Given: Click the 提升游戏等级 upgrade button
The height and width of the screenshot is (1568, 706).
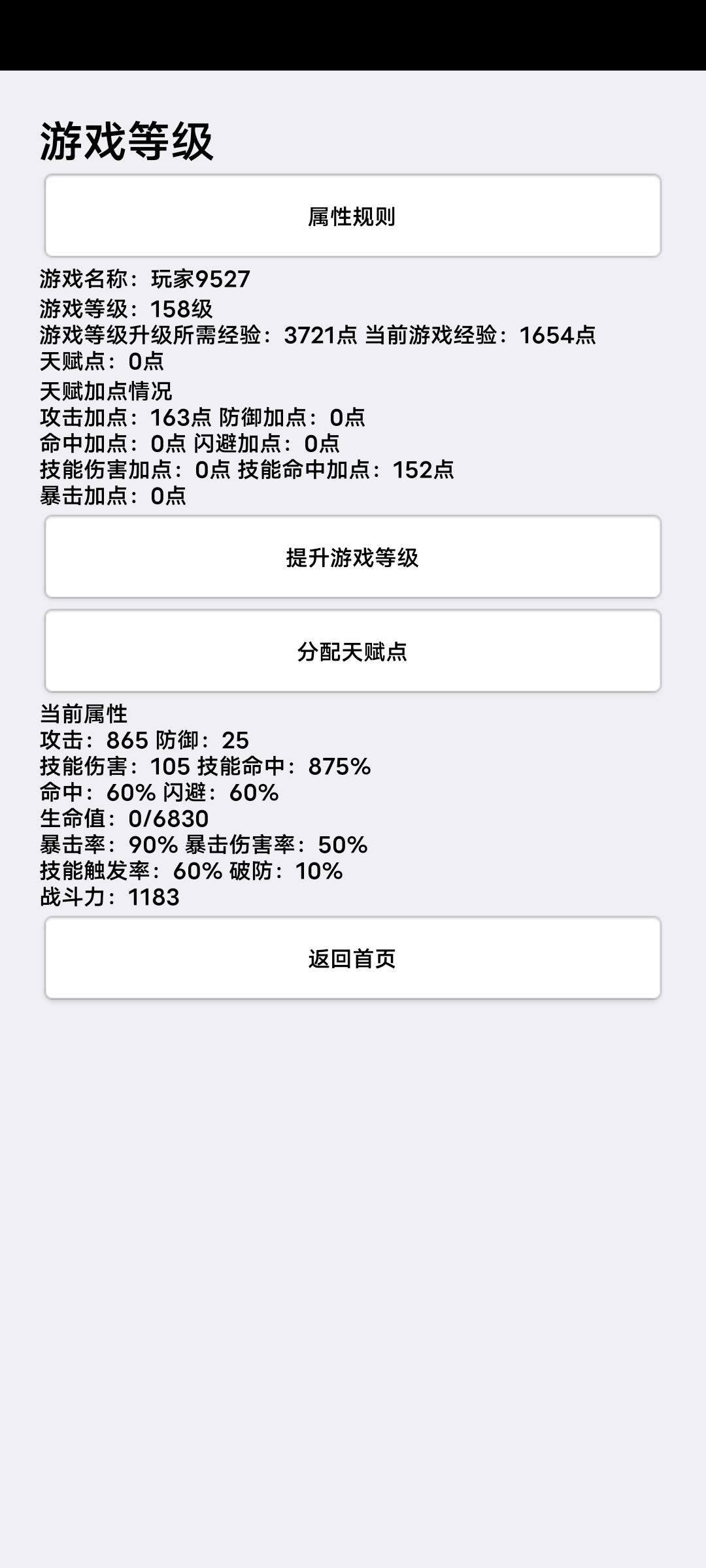Looking at the screenshot, I should point(353,559).
